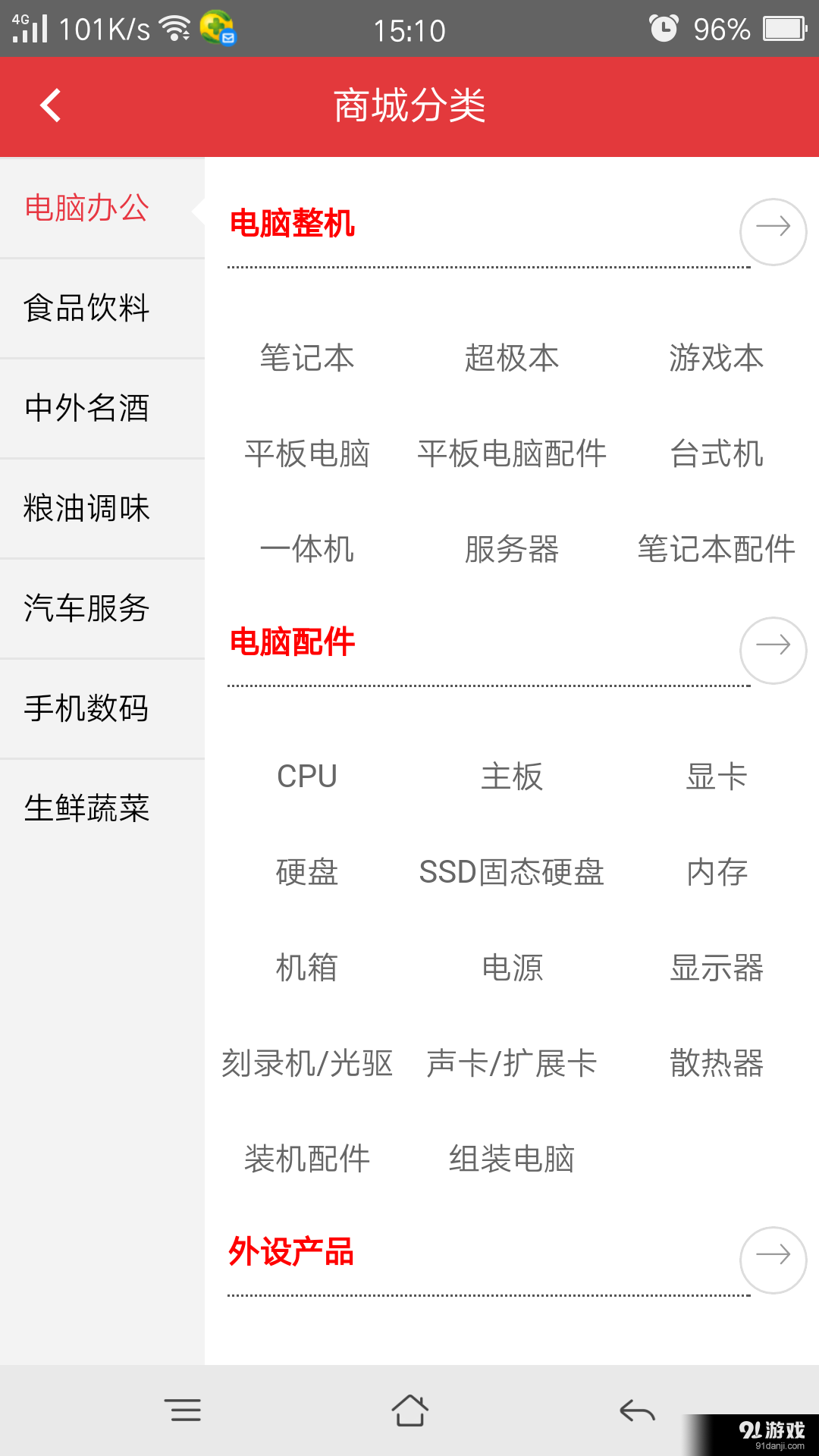
Task: Open the 电脑配件 section arrow icon
Action: point(772,648)
